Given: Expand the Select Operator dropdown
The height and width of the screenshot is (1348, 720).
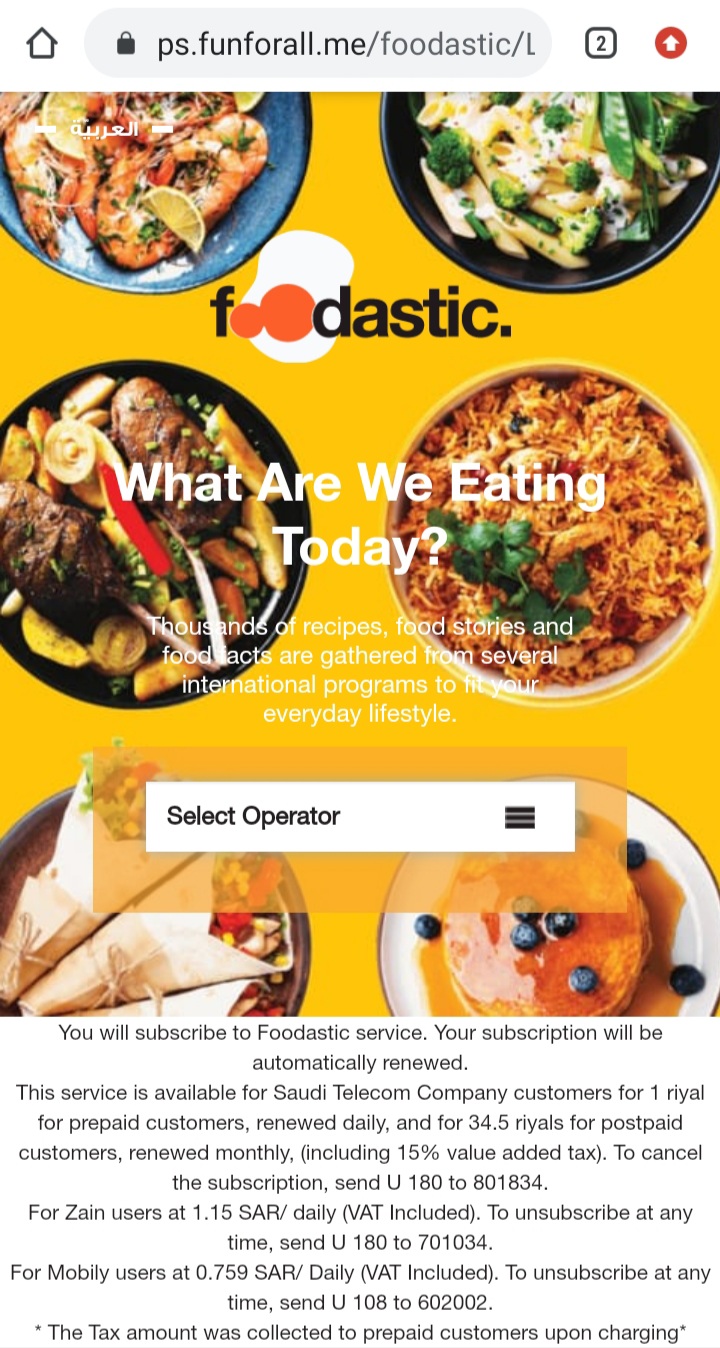Looking at the screenshot, I should point(360,816).
